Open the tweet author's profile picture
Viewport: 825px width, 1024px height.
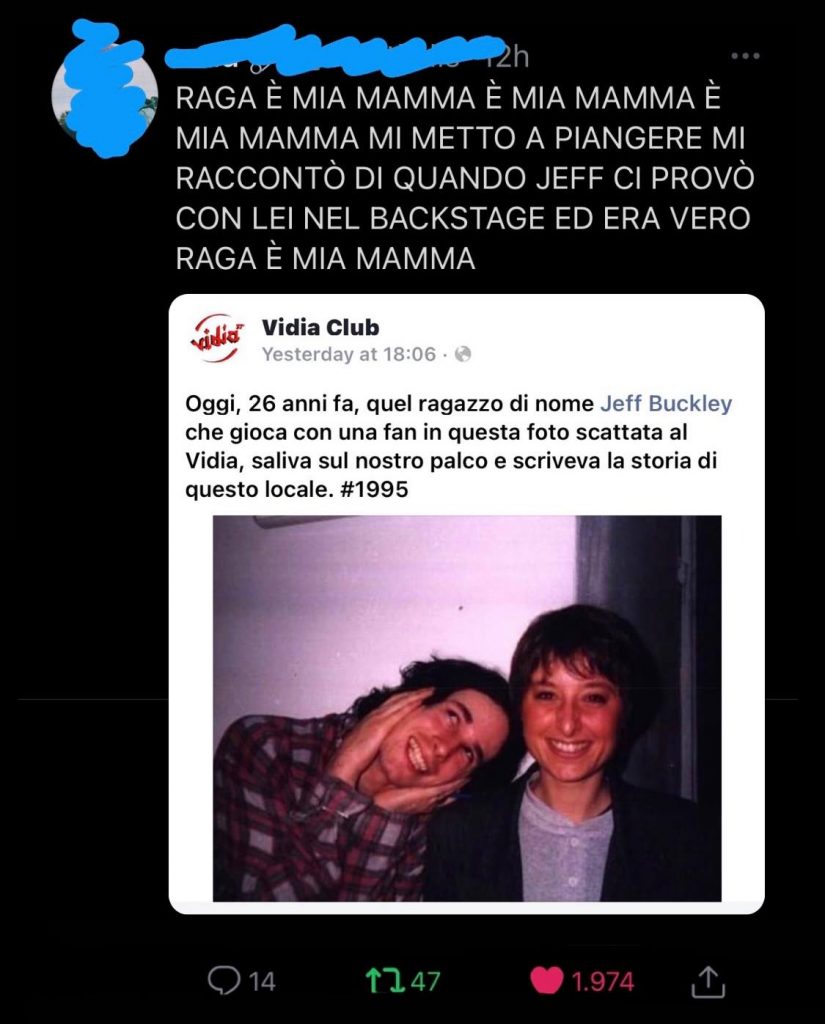(103, 95)
